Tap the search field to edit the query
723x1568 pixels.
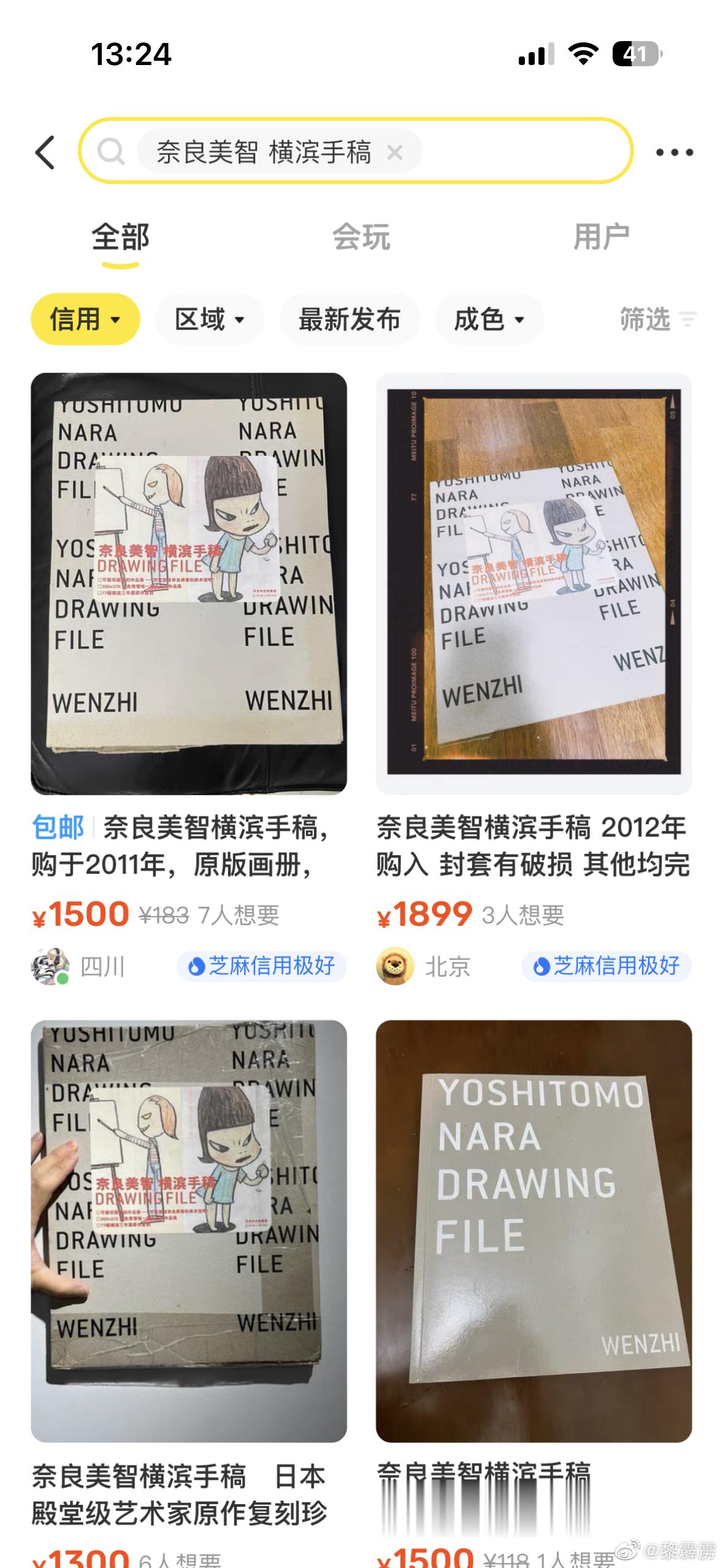point(521,151)
